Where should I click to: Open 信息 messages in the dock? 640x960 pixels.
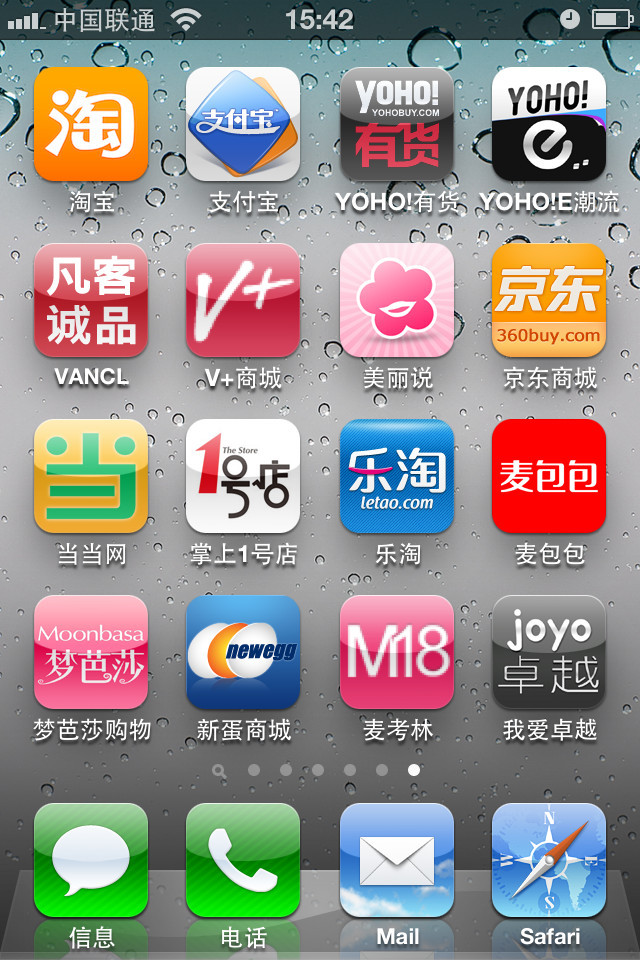tap(91, 860)
